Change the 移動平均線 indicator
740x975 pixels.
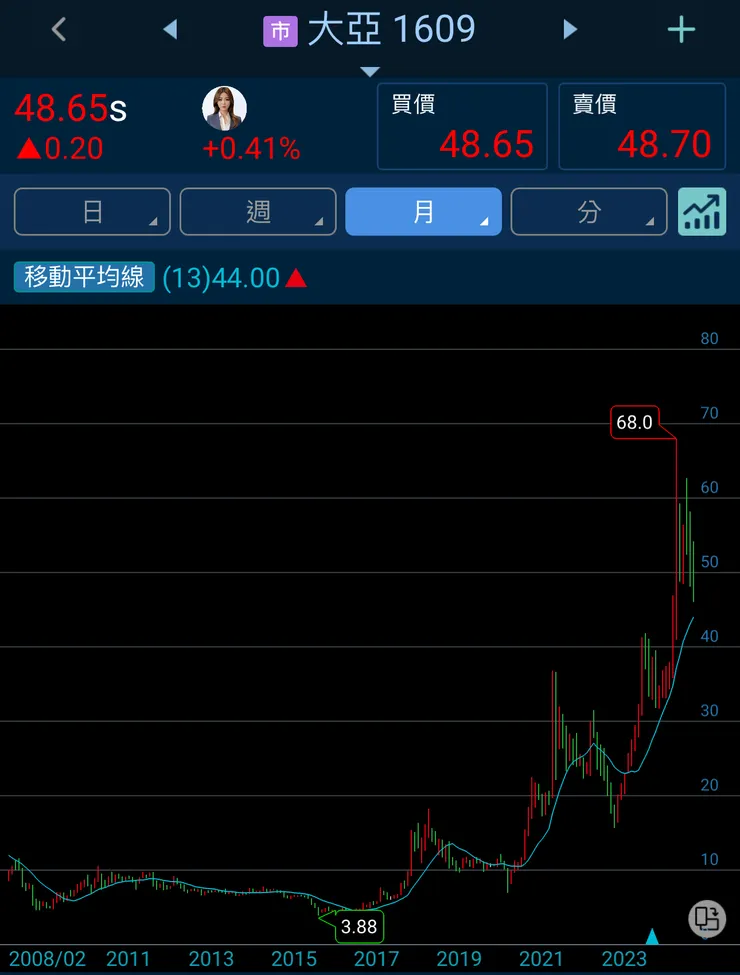(x=85, y=278)
